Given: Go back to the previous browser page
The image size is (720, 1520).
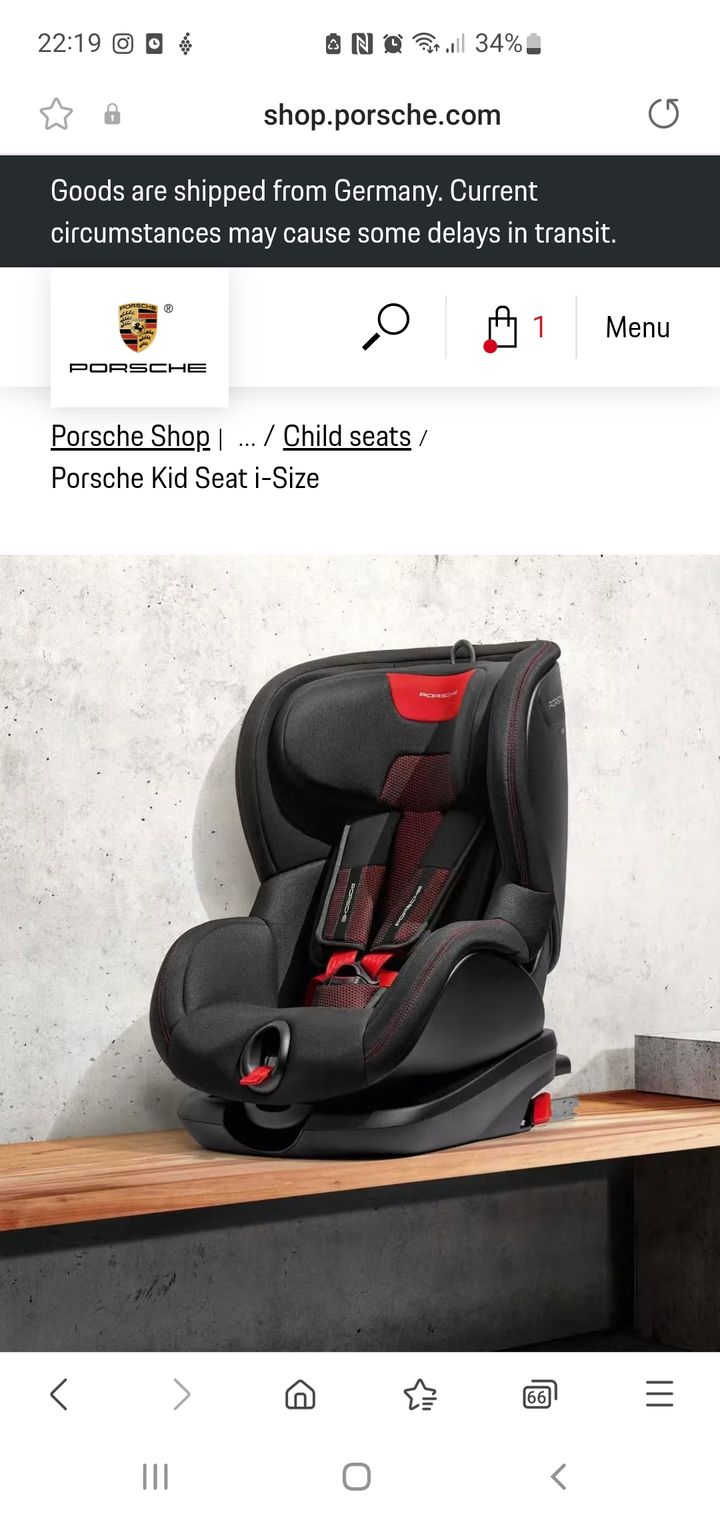Looking at the screenshot, I should tap(59, 1394).
